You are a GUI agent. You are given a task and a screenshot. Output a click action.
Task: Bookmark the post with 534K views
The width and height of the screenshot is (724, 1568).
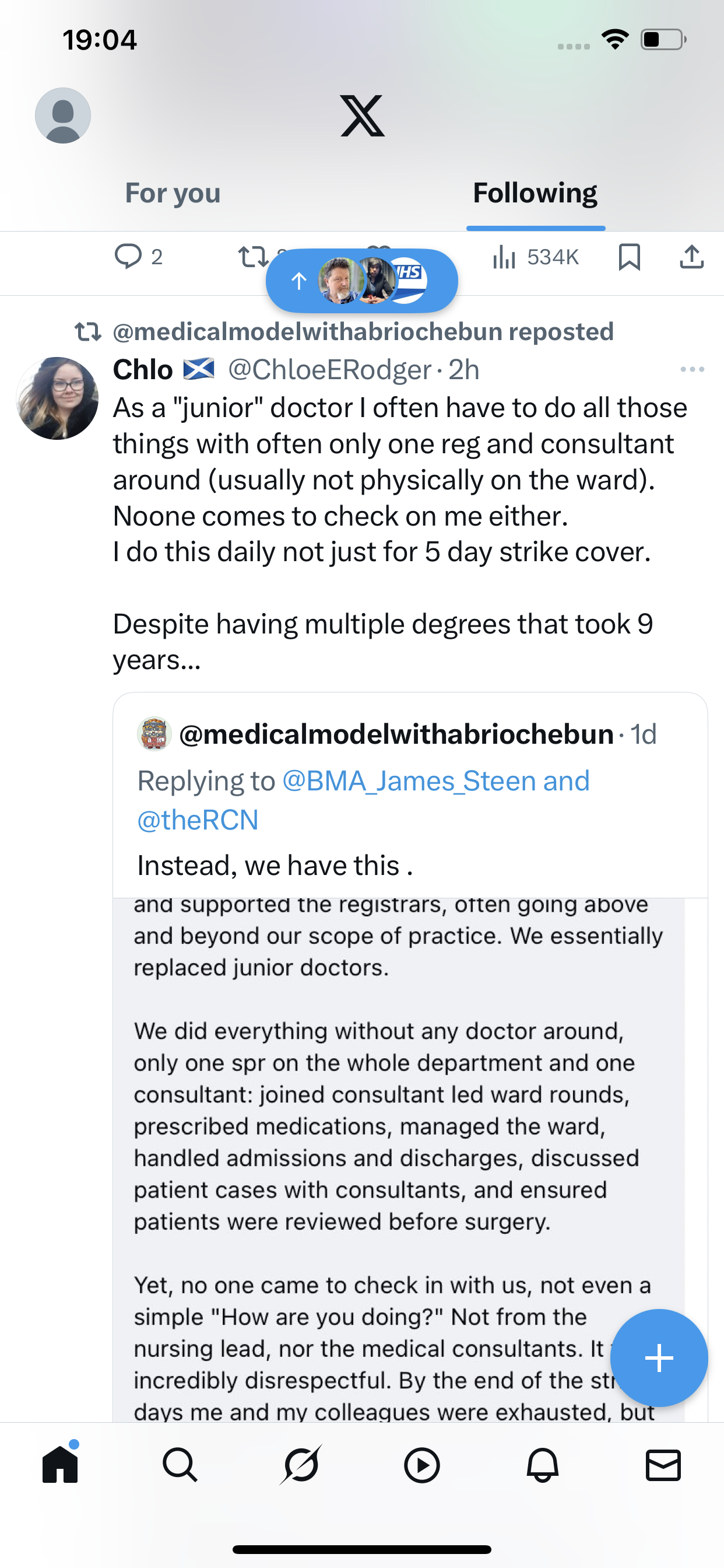[x=628, y=256]
